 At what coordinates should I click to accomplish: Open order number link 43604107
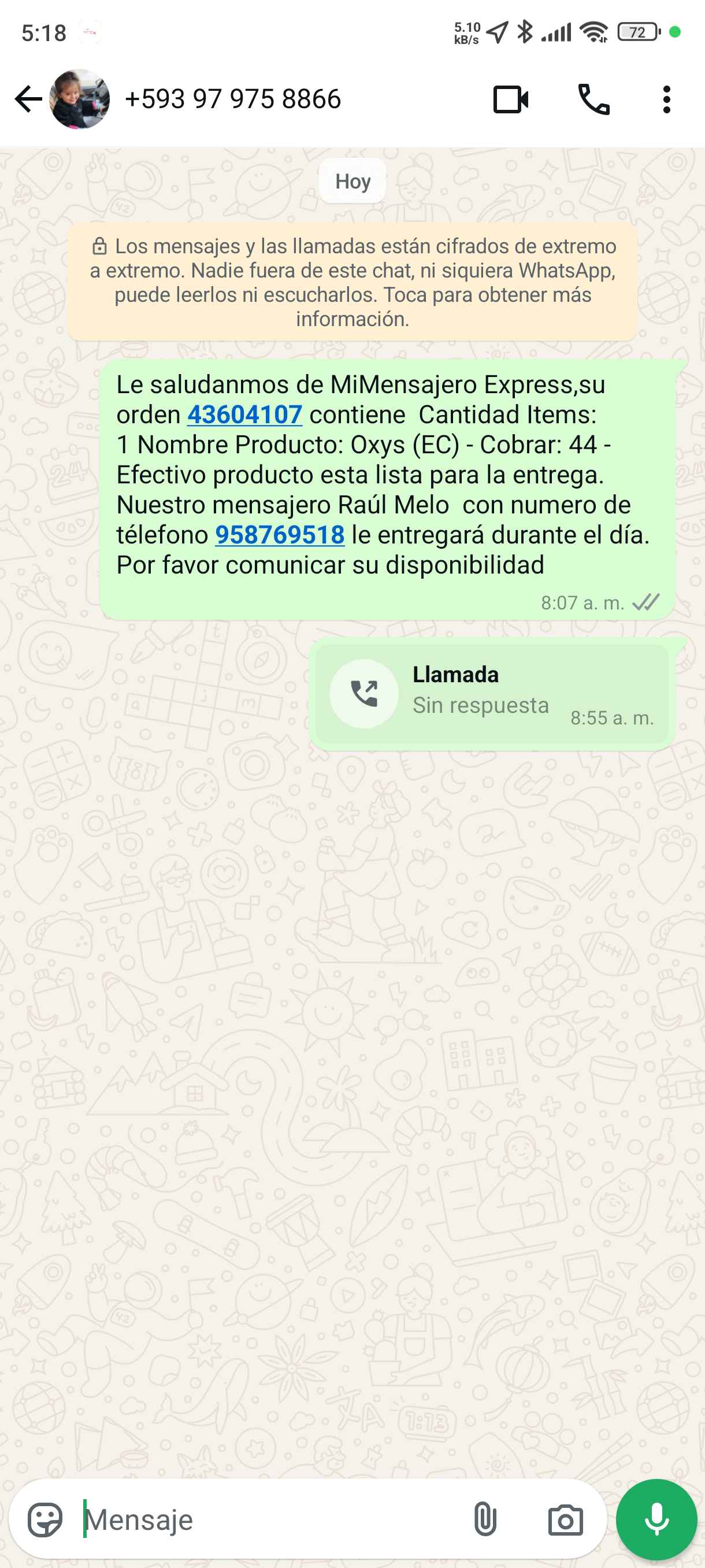pos(244,415)
